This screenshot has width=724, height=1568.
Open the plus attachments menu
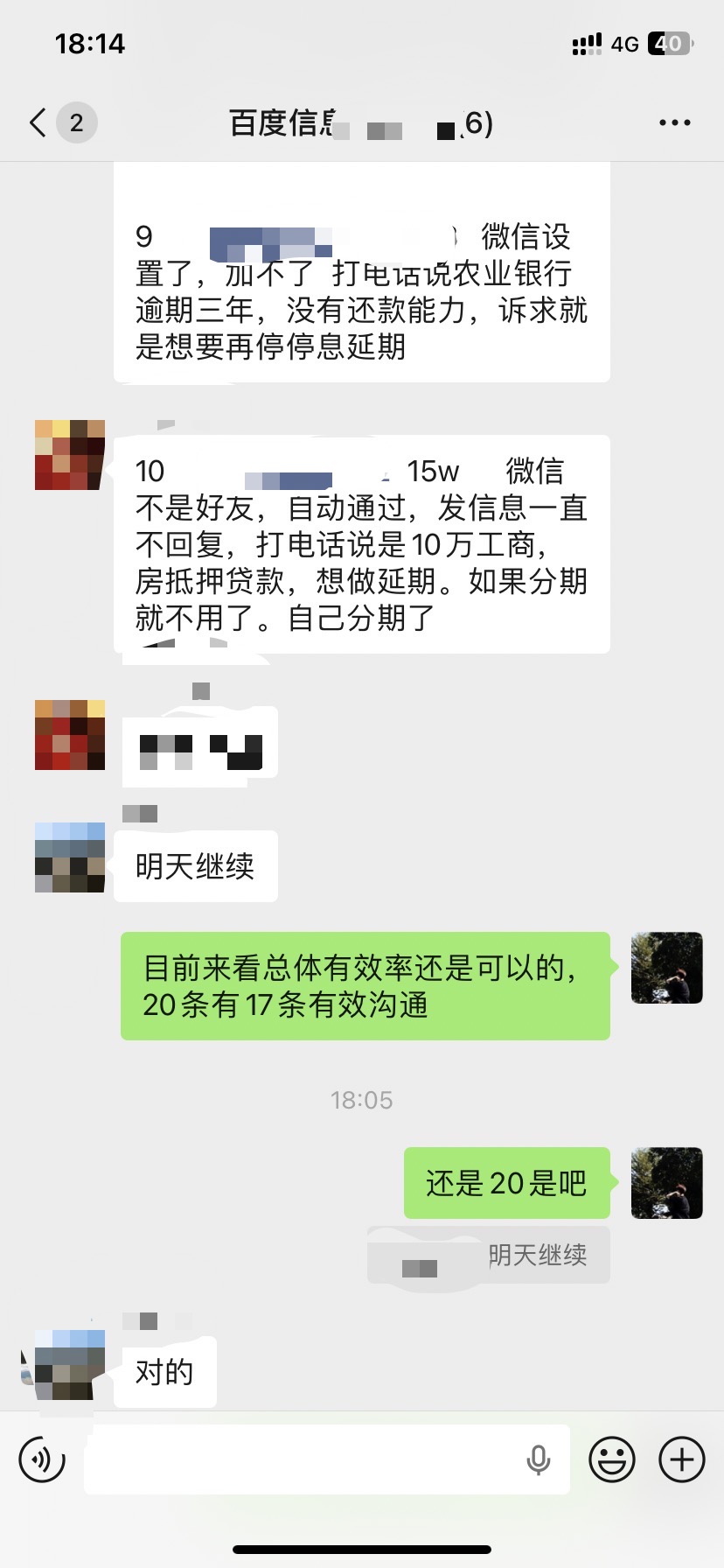click(x=682, y=1459)
